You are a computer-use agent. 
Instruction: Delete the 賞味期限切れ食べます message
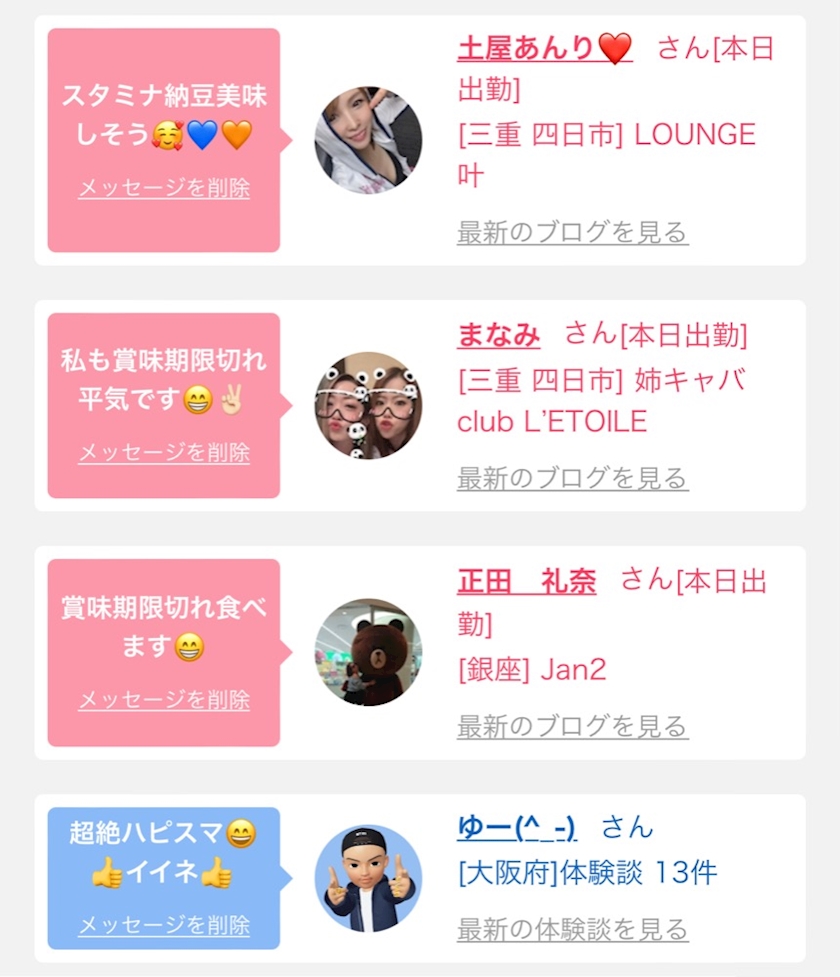tap(164, 700)
